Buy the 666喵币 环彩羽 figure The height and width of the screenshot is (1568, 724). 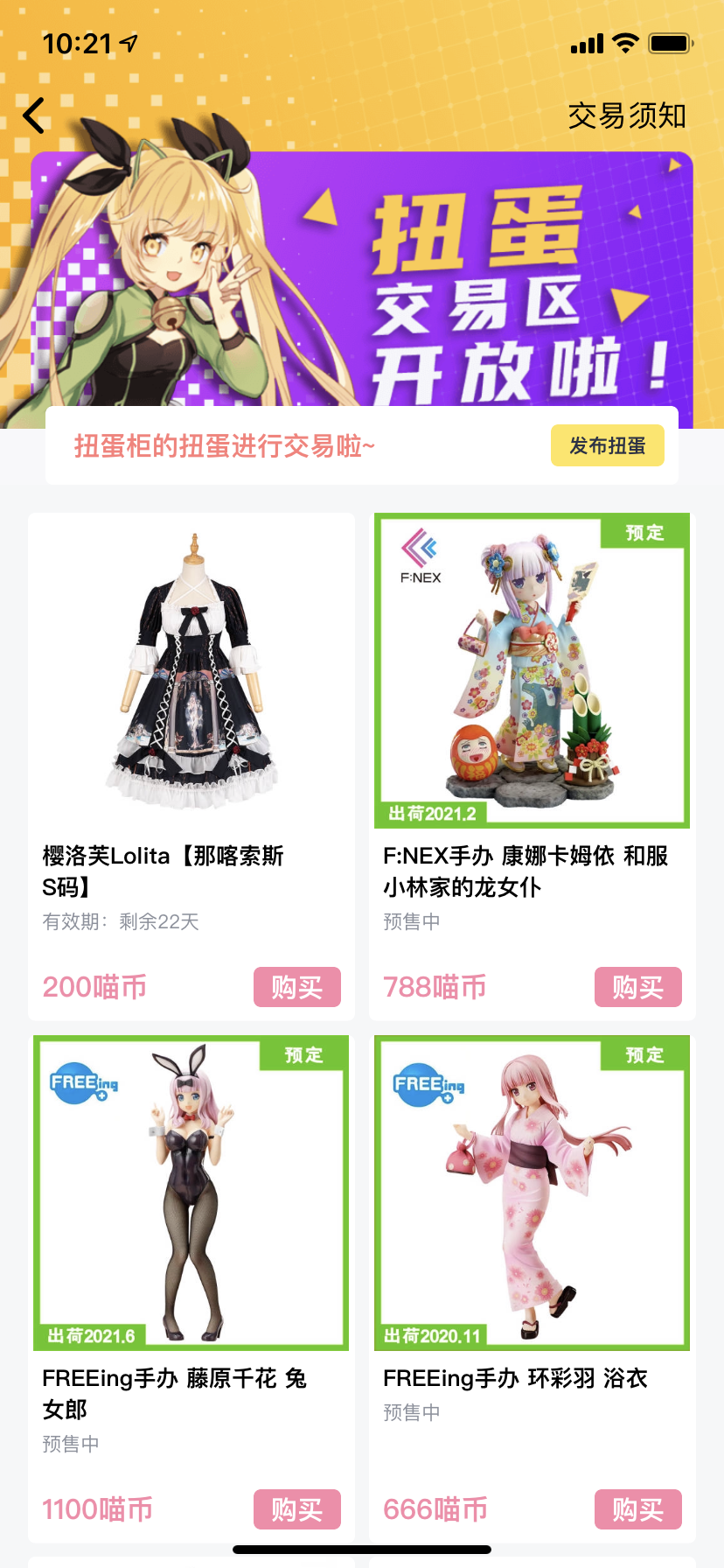637,1509
